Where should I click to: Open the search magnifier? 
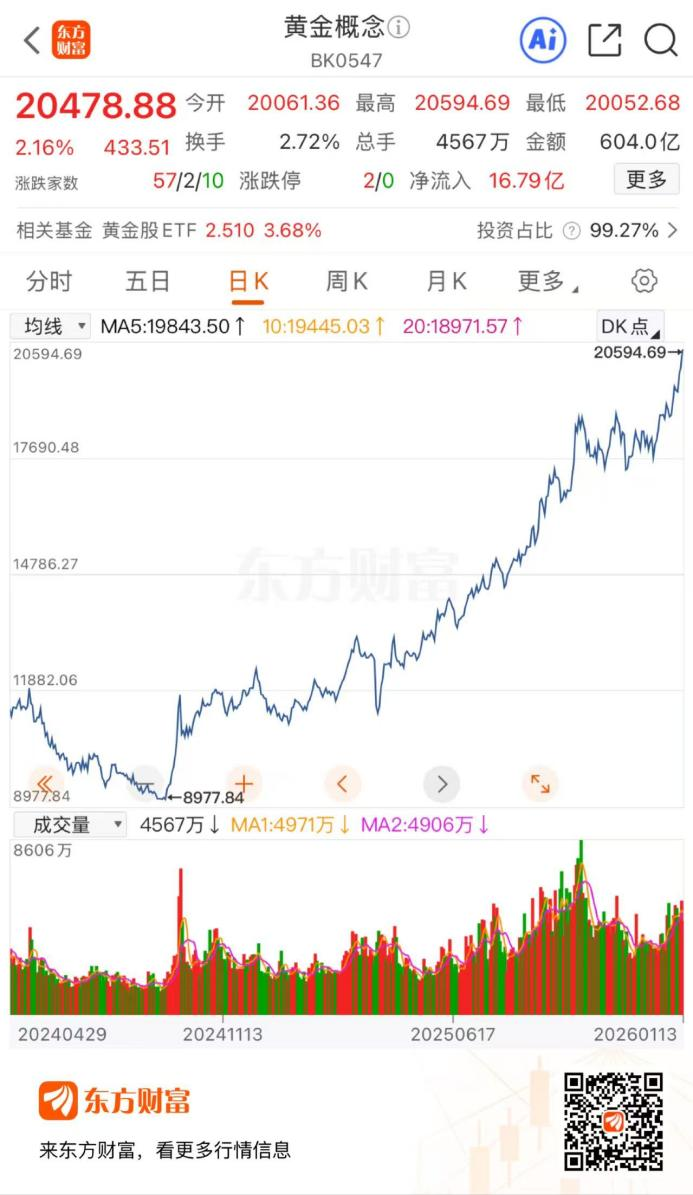[660, 41]
